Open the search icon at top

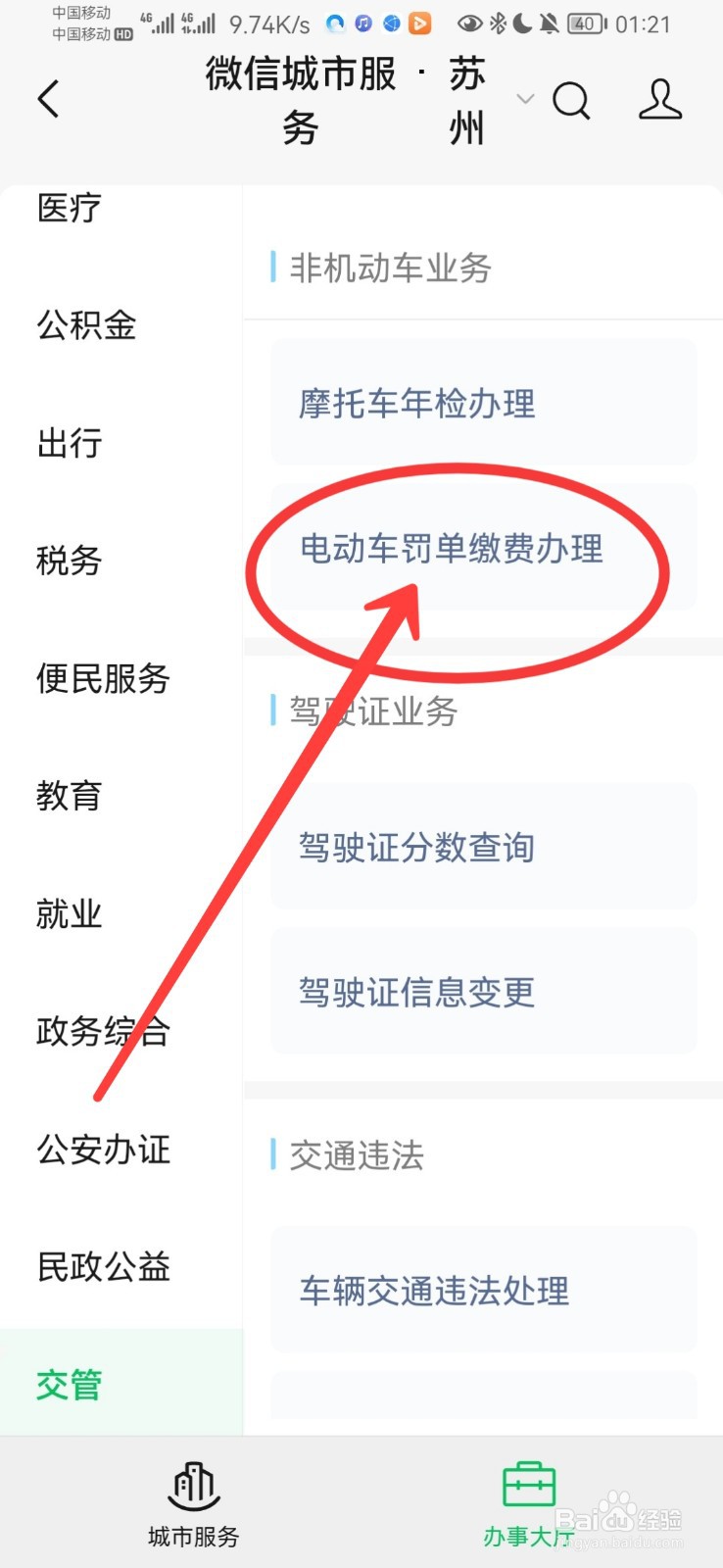572,102
